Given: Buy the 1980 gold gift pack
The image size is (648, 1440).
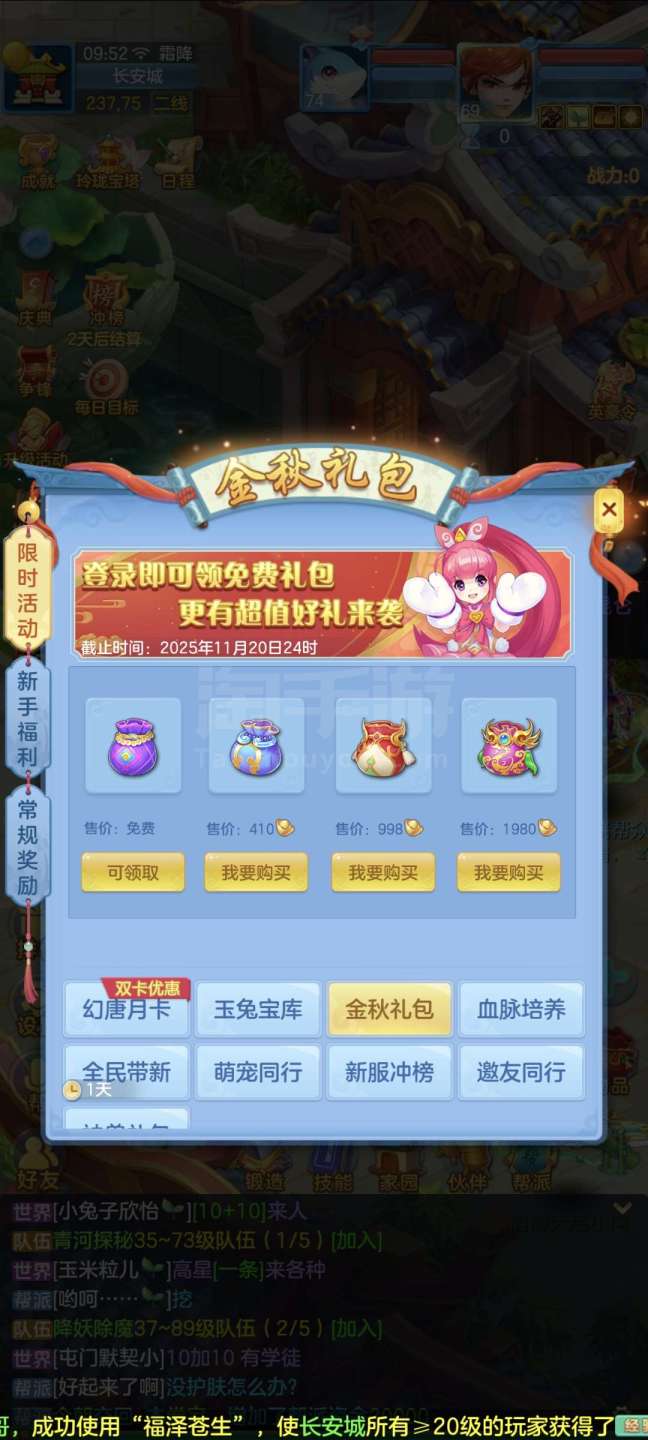Looking at the screenshot, I should point(509,872).
